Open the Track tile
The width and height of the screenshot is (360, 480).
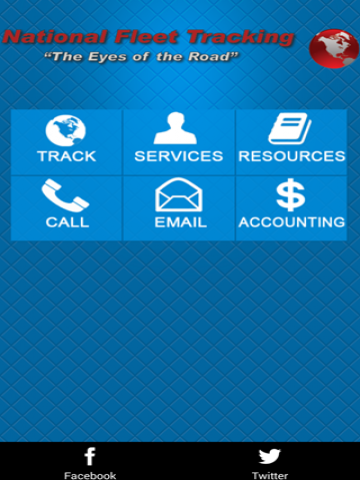[66, 142]
